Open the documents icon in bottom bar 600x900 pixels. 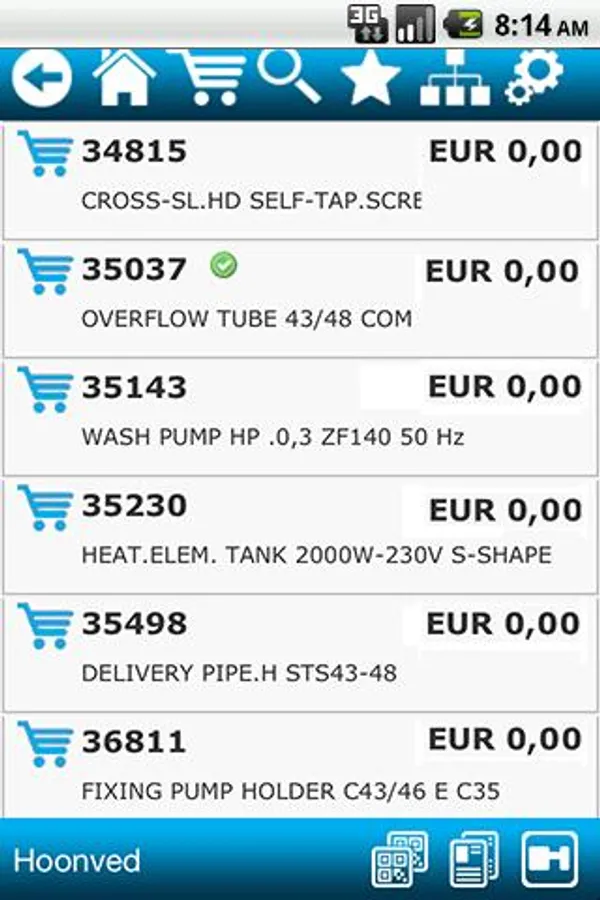pos(474,860)
